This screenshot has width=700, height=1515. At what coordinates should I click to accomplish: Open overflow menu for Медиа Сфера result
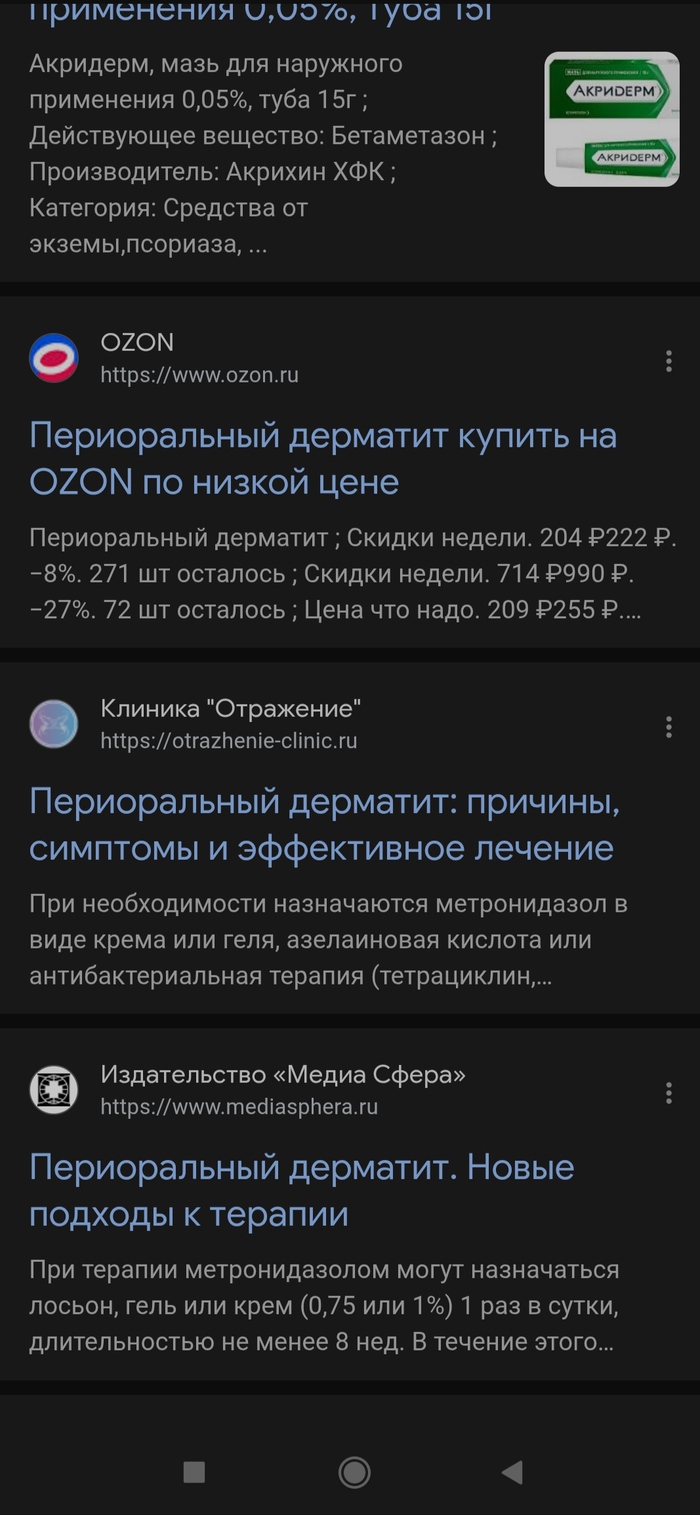point(668,1093)
